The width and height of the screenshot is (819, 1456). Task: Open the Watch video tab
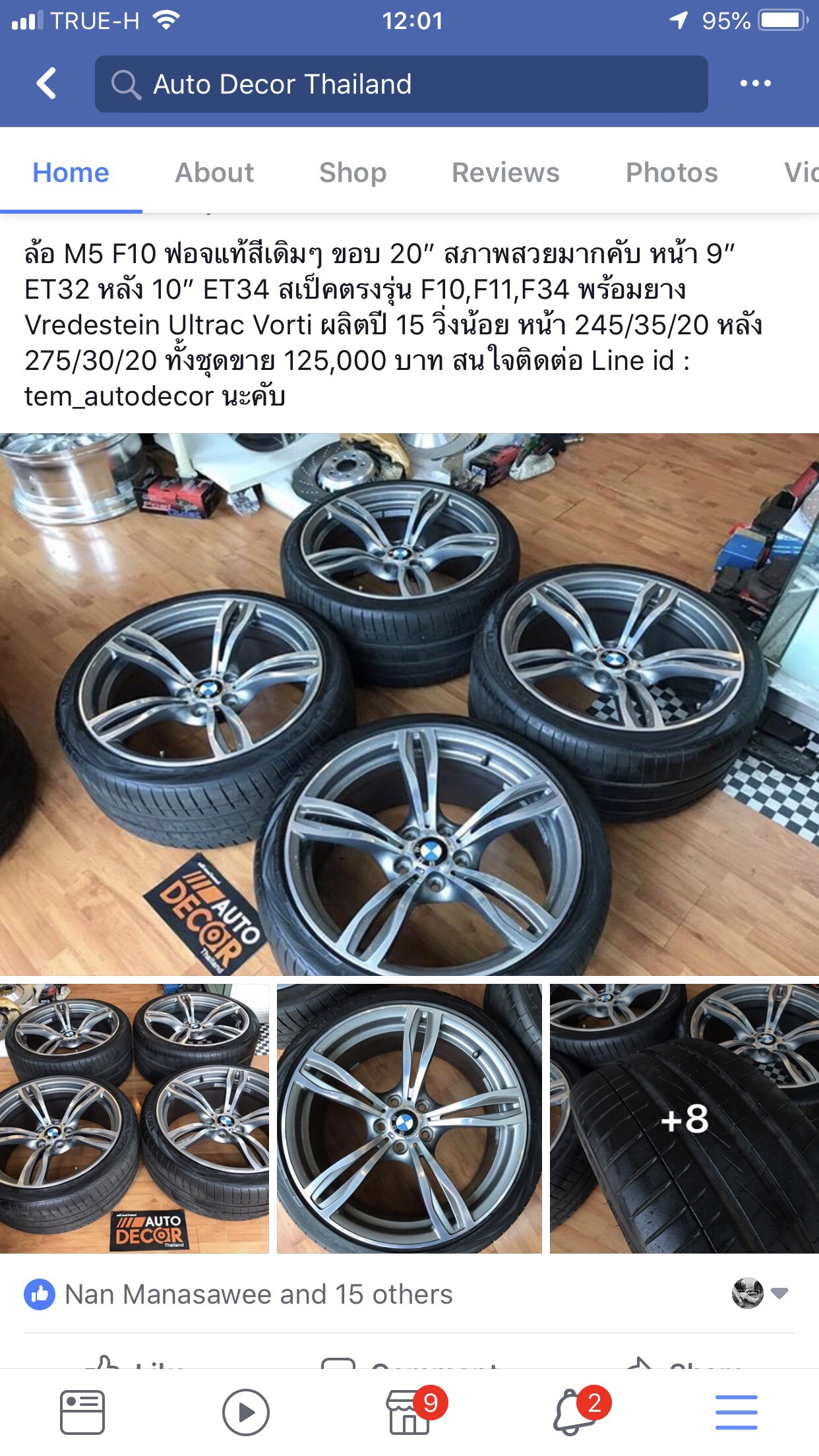click(x=245, y=1412)
